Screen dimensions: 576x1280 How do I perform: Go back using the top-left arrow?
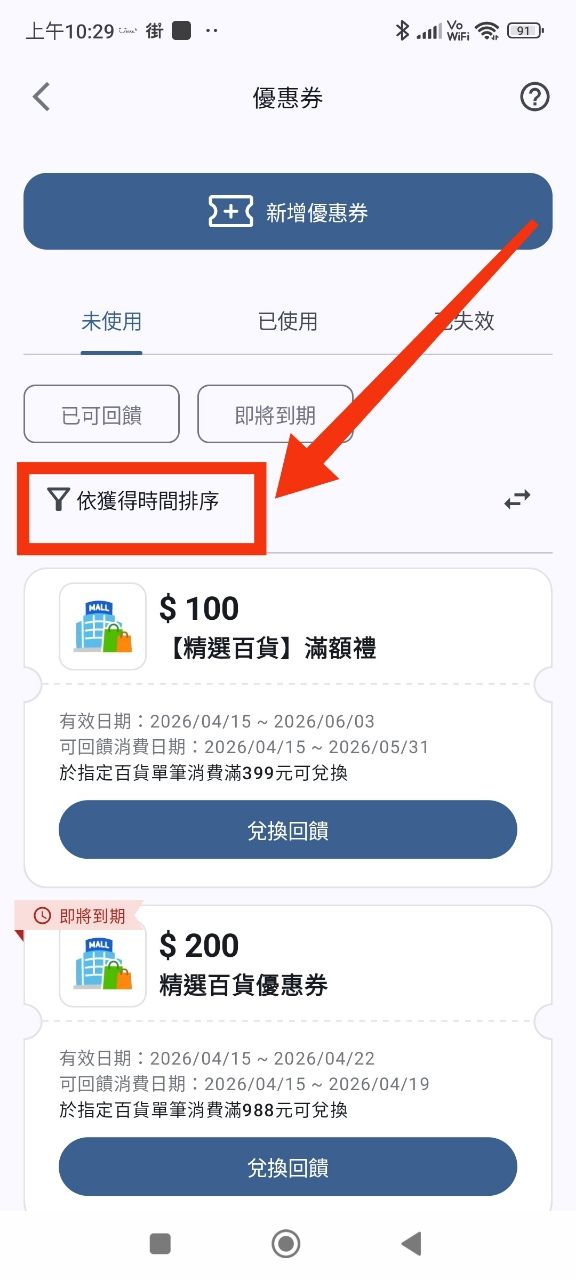pyautogui.click(x=41, y=97)
